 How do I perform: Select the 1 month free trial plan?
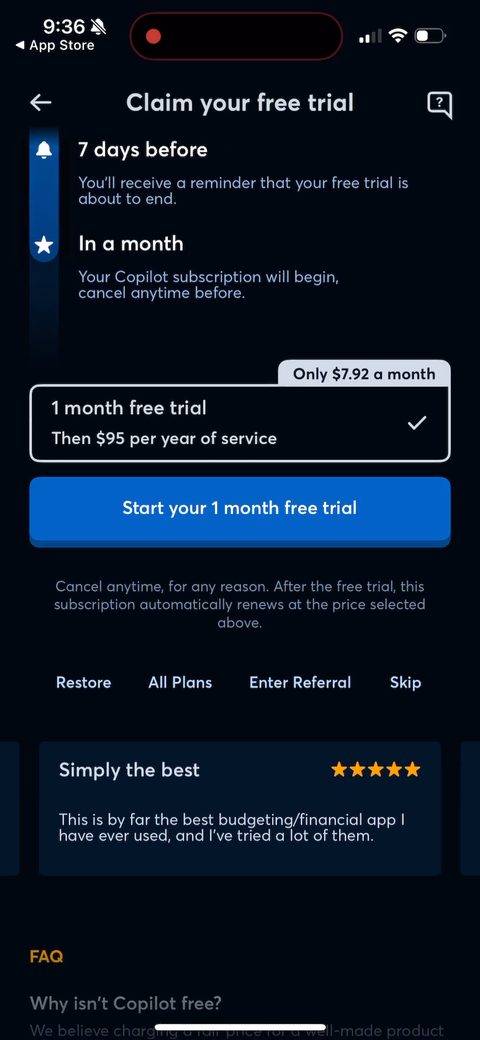[x=240, y=423]
